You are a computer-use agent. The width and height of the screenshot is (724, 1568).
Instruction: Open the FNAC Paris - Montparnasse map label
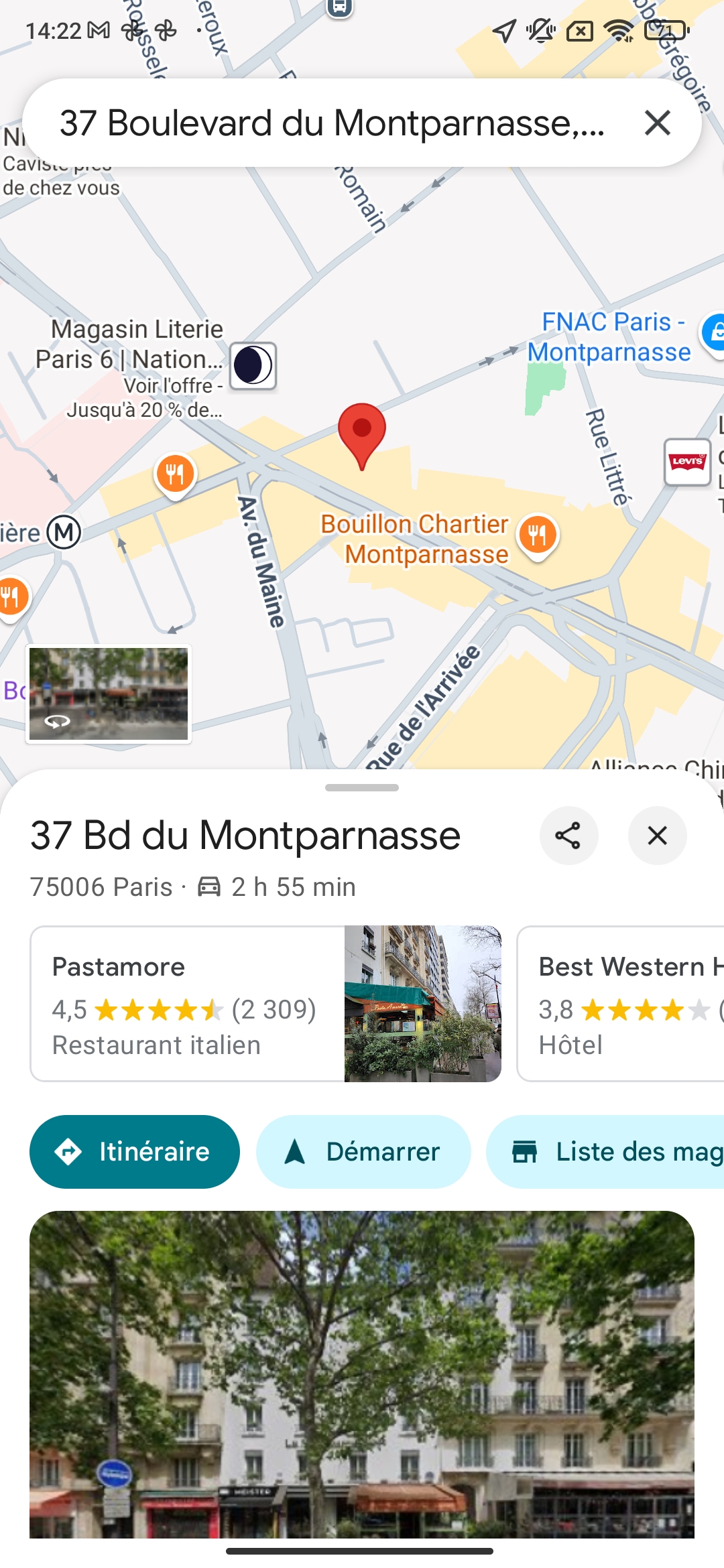609,337
